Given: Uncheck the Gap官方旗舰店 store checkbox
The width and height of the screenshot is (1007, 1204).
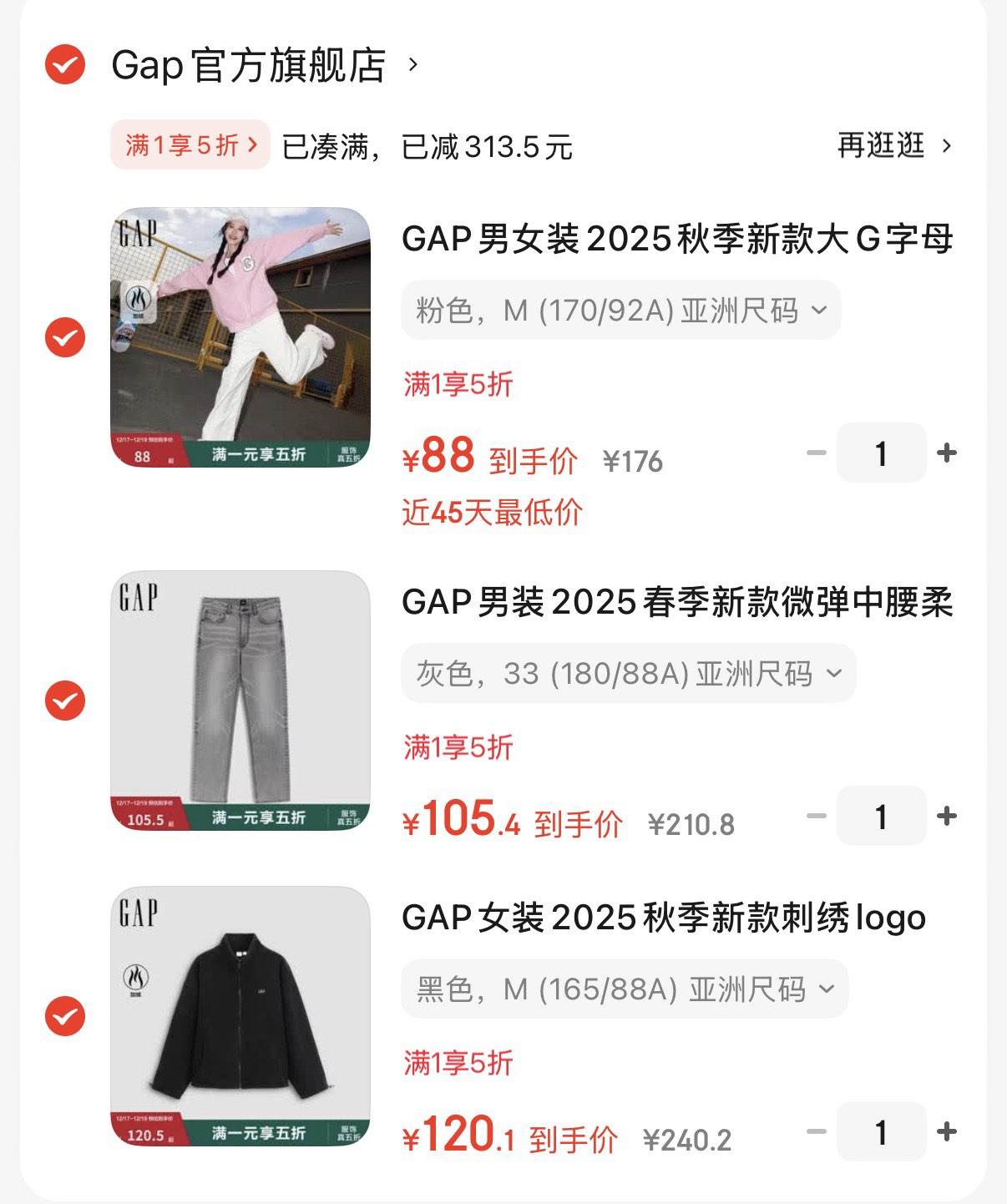Looking at the screenshot, I should click(65, 64).
